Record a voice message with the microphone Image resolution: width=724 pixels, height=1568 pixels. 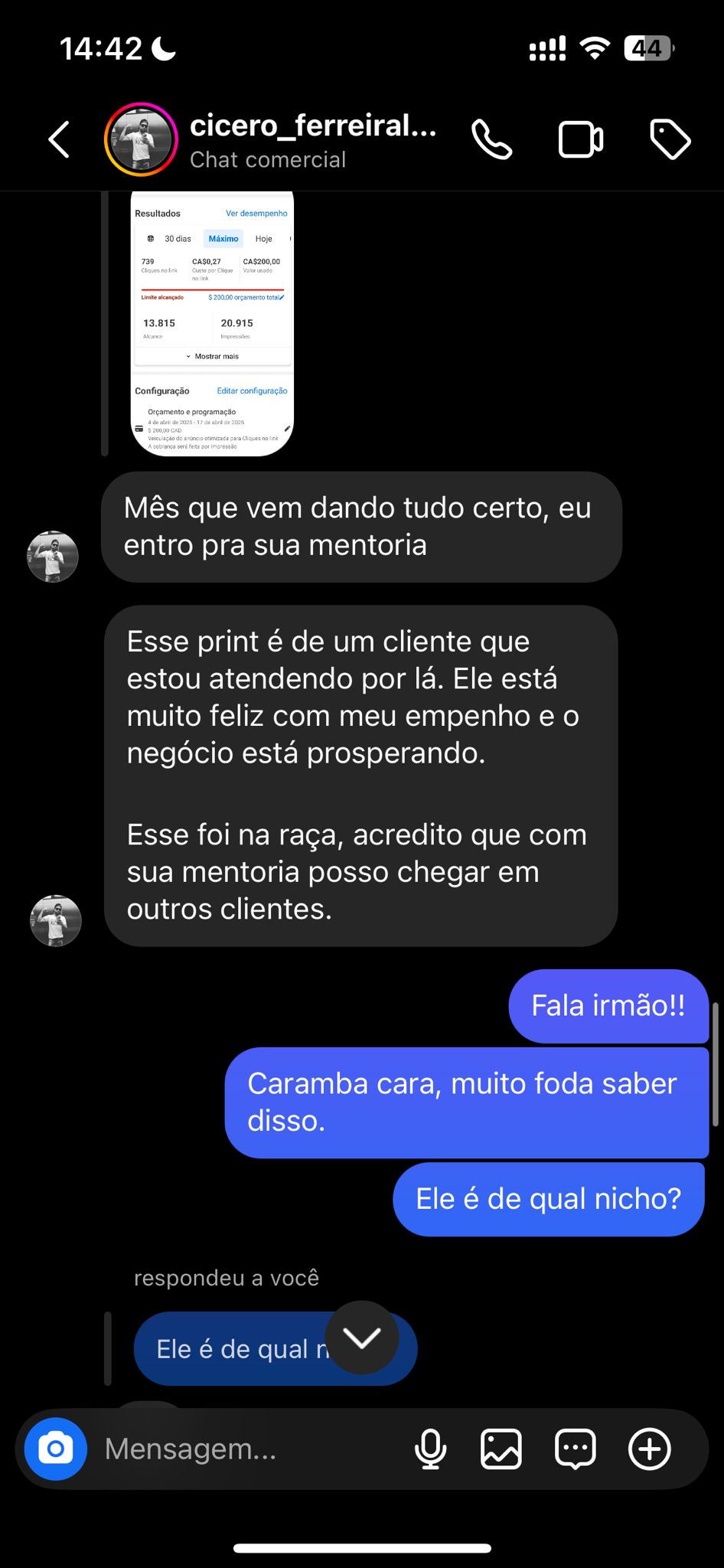[x=430, y=1449]
